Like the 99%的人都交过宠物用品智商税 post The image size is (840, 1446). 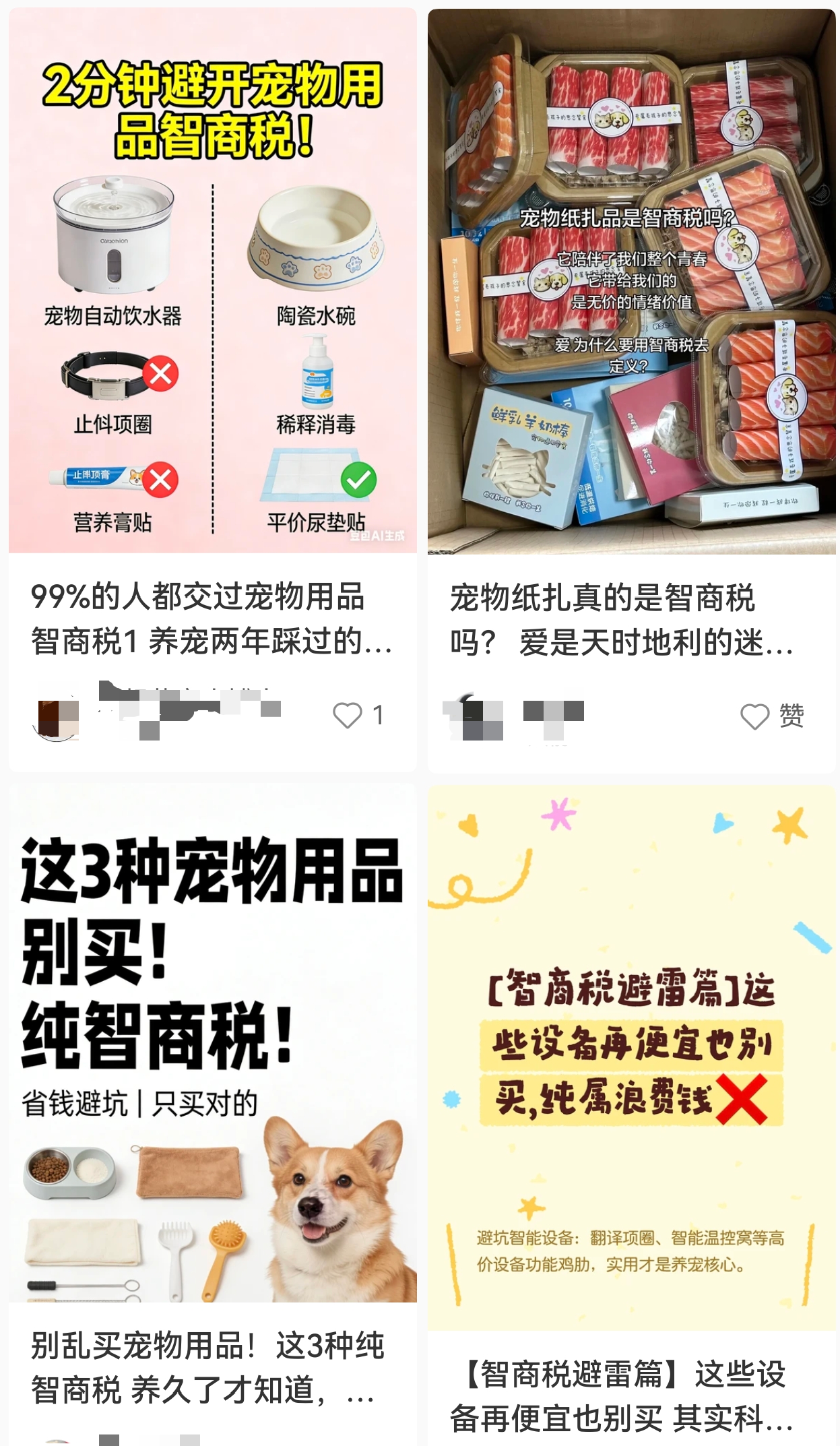coord(348,715)
